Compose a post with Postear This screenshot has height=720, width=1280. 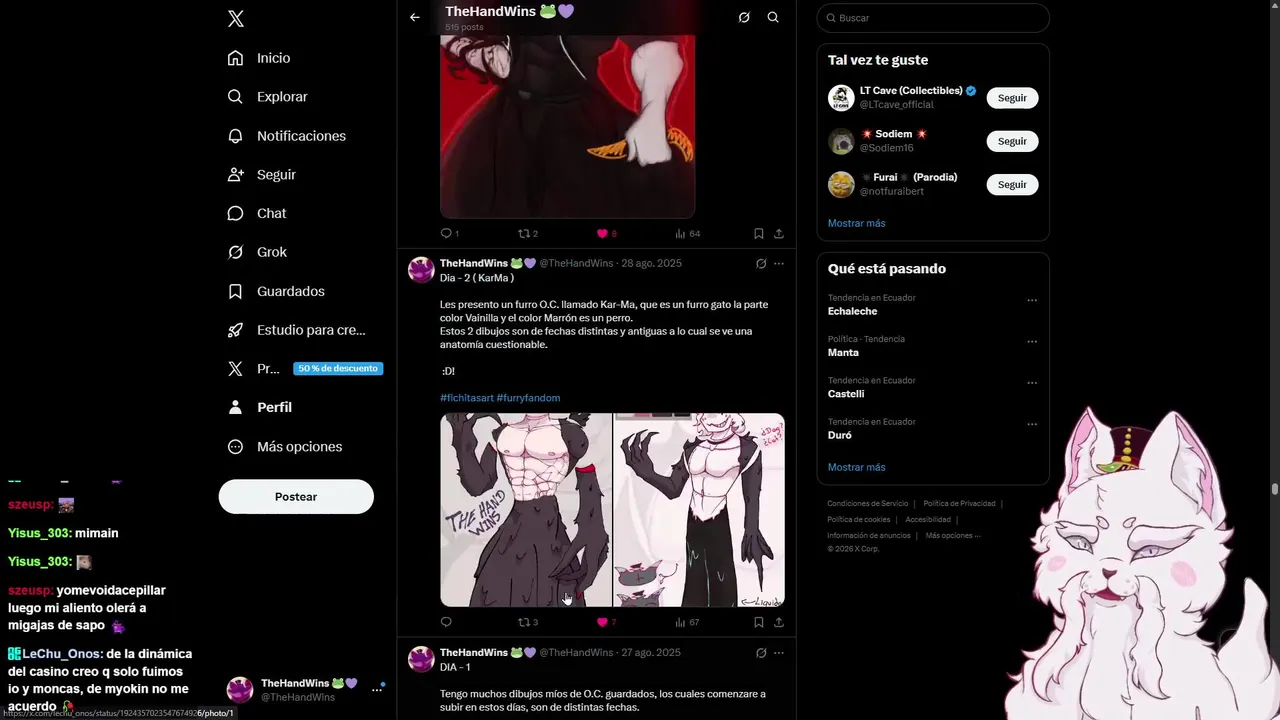point(296,497)
